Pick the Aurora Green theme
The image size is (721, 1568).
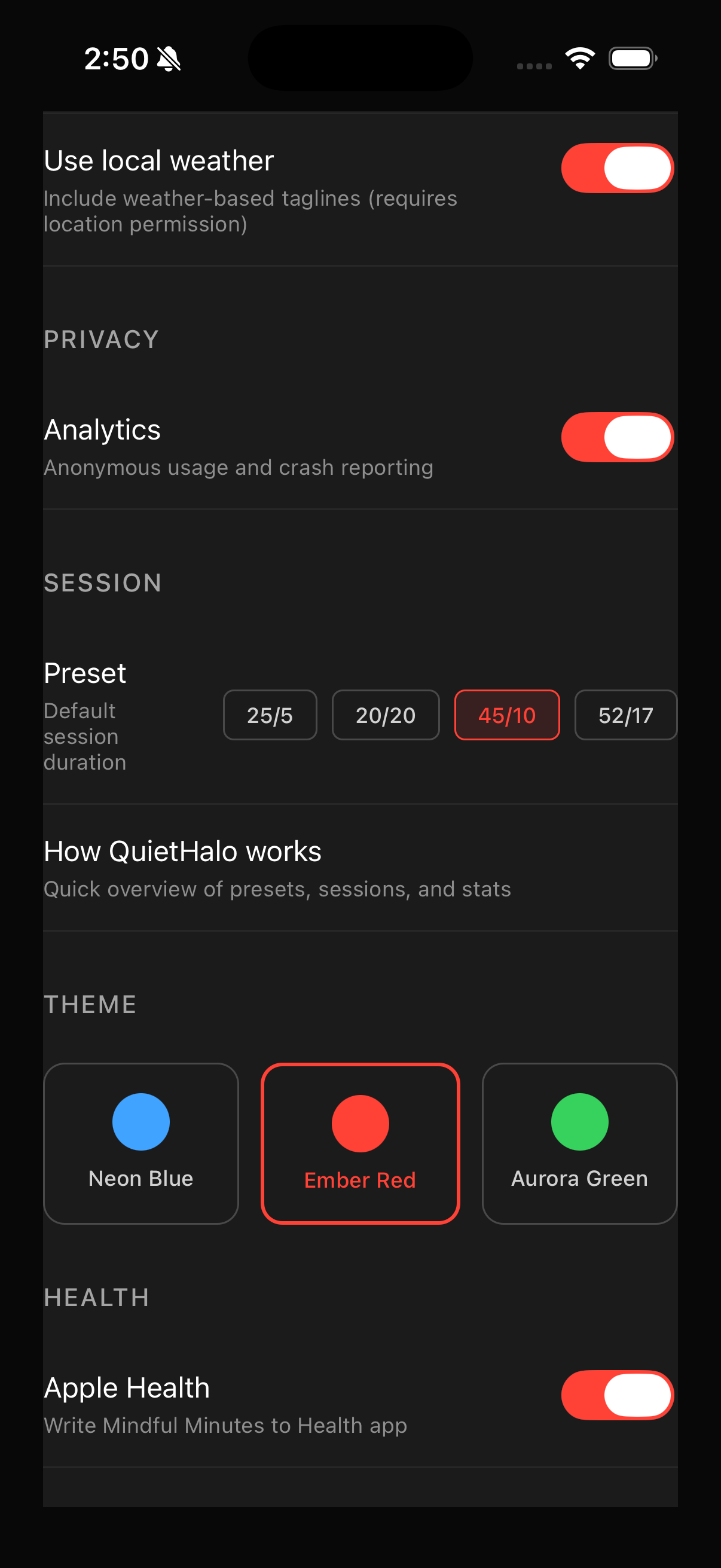click(579, 1145)
